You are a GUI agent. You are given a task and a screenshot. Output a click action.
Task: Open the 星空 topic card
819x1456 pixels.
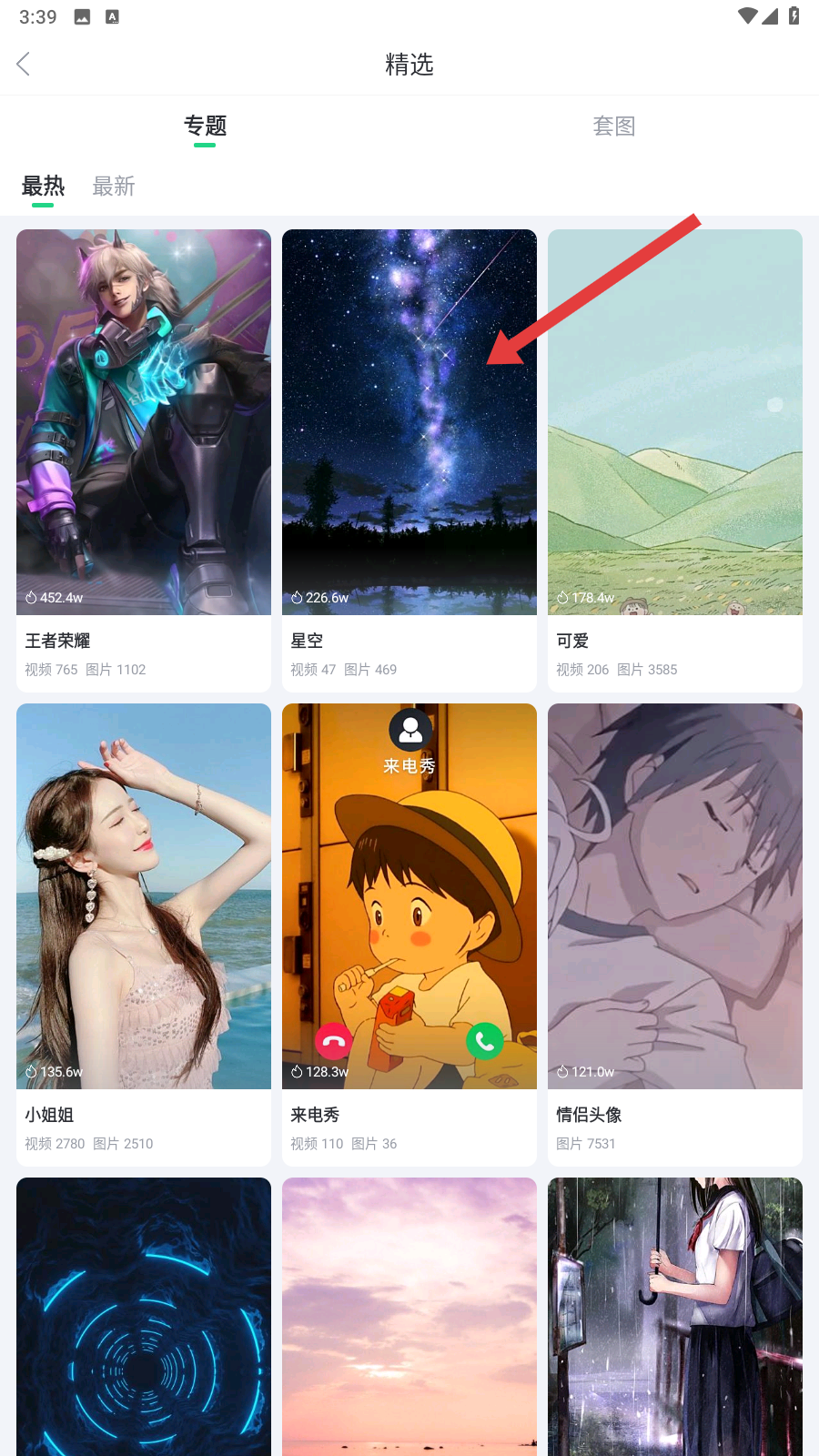(x=409, y=460)
